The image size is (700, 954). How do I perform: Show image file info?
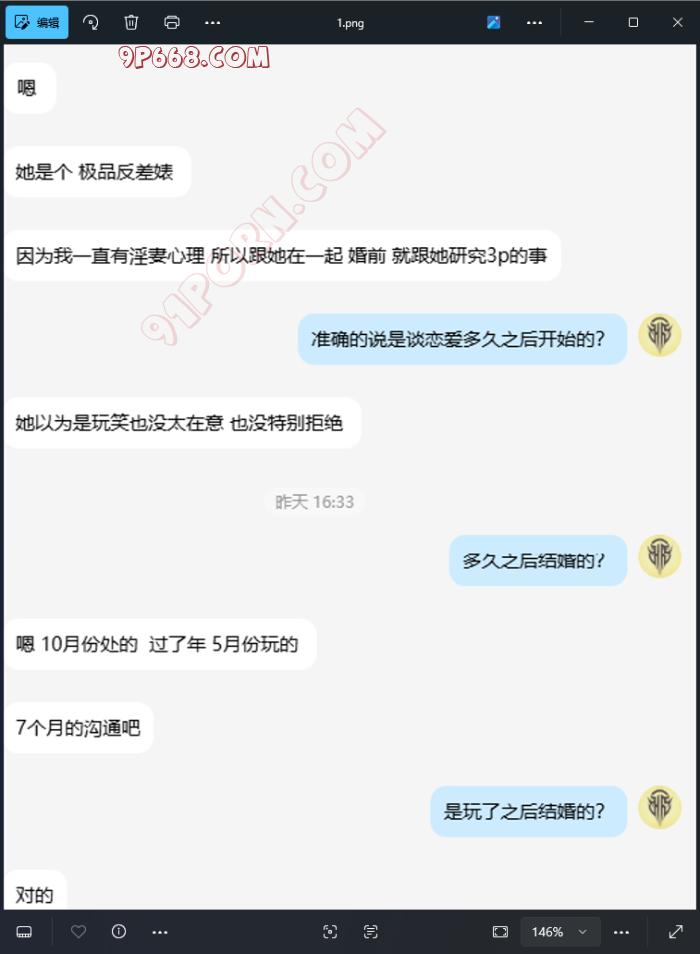119,932
